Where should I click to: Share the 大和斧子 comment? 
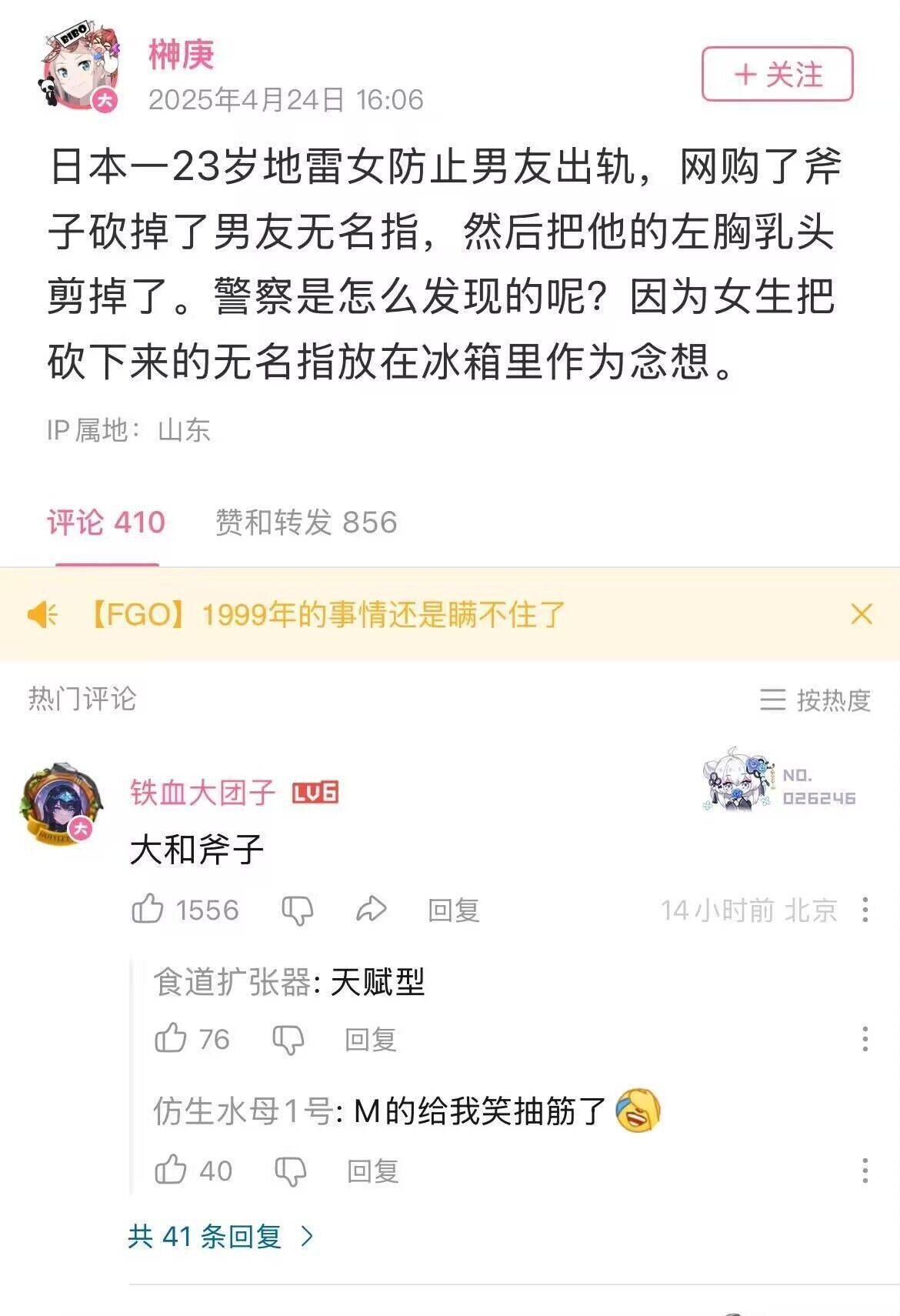[x=371, y=910]
